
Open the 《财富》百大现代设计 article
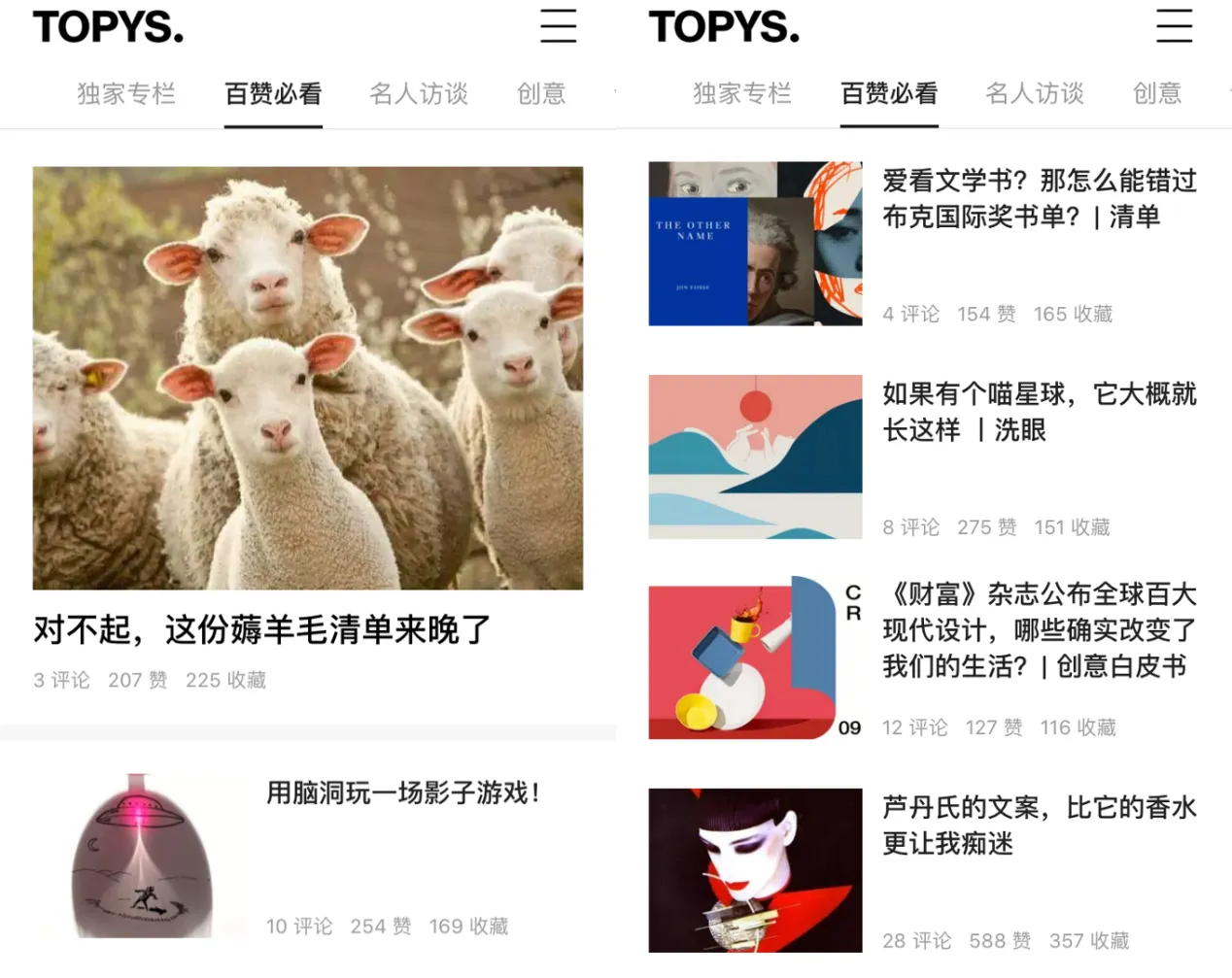1038,630
